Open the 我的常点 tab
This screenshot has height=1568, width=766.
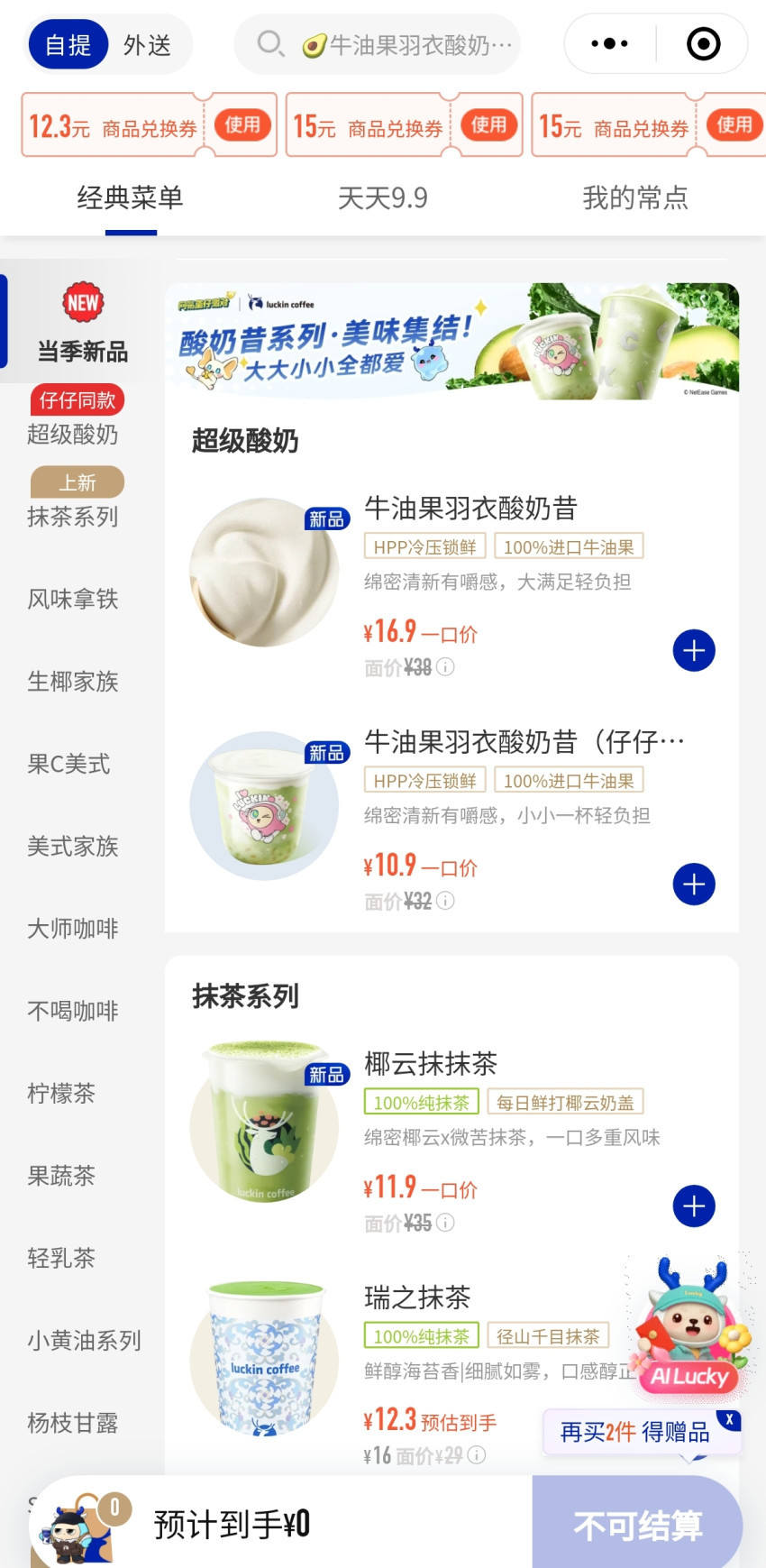[x=634, y=198]
